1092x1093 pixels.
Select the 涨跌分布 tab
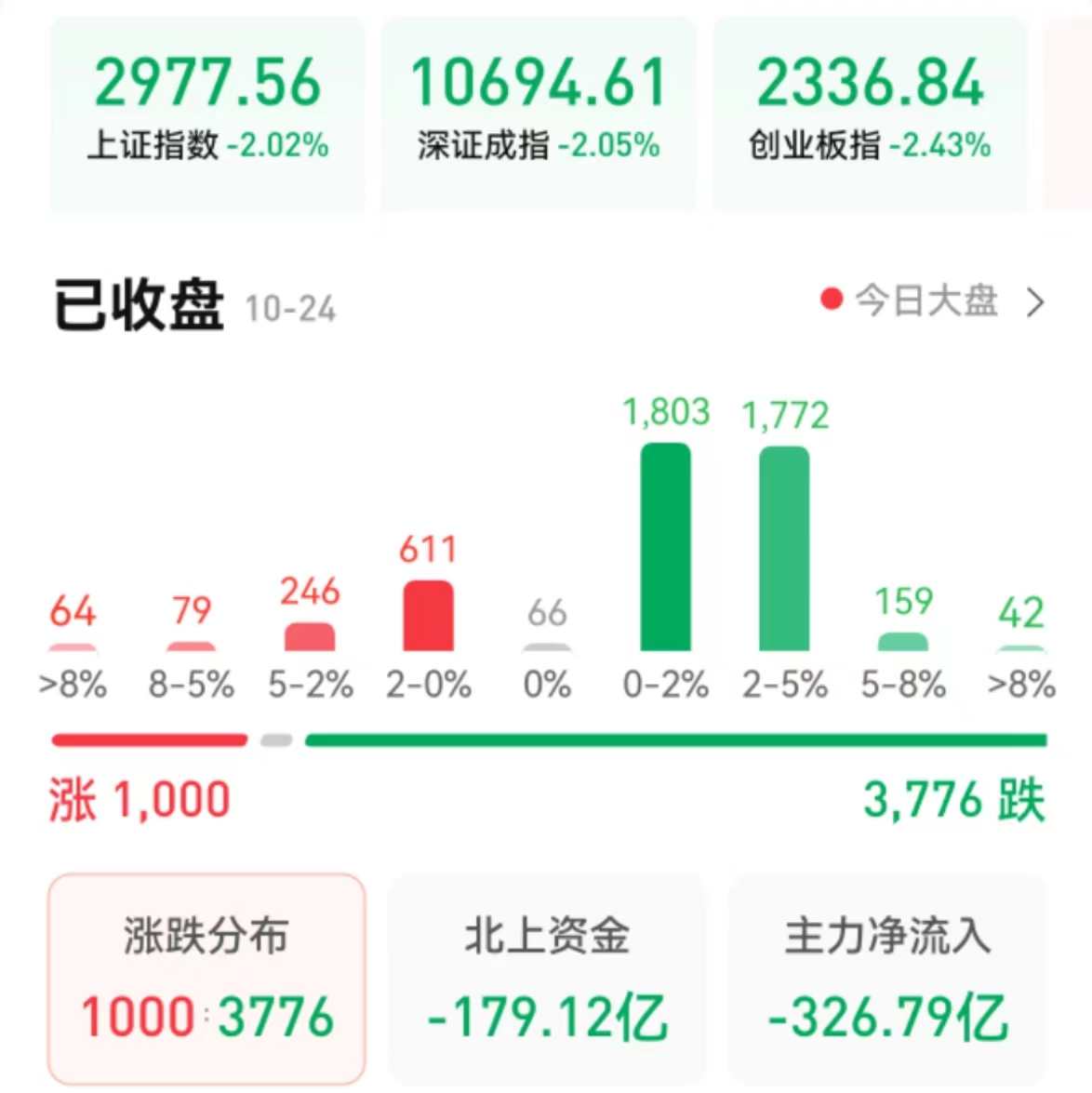pos(206,978)
